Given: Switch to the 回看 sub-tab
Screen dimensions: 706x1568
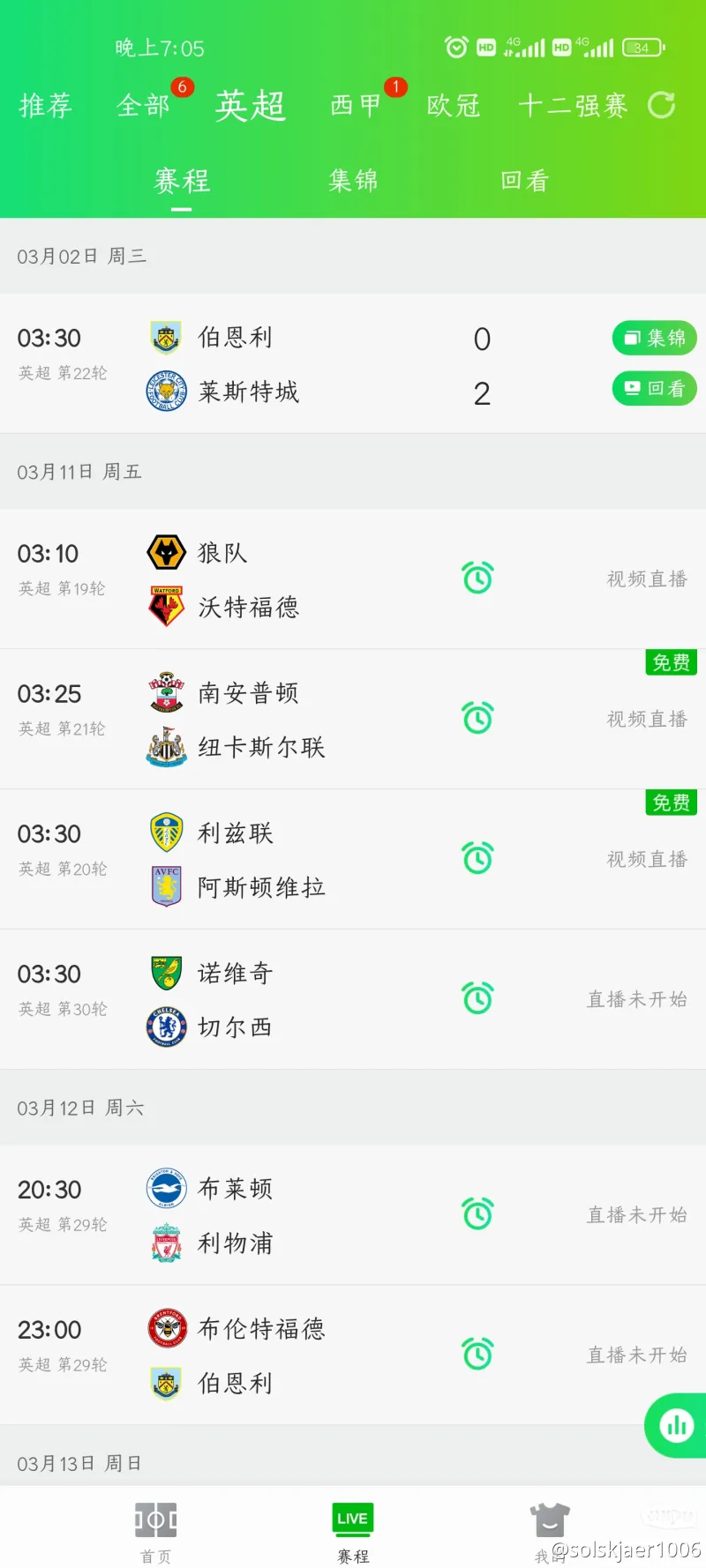Looking at the screenshot, I should [525, 181].
